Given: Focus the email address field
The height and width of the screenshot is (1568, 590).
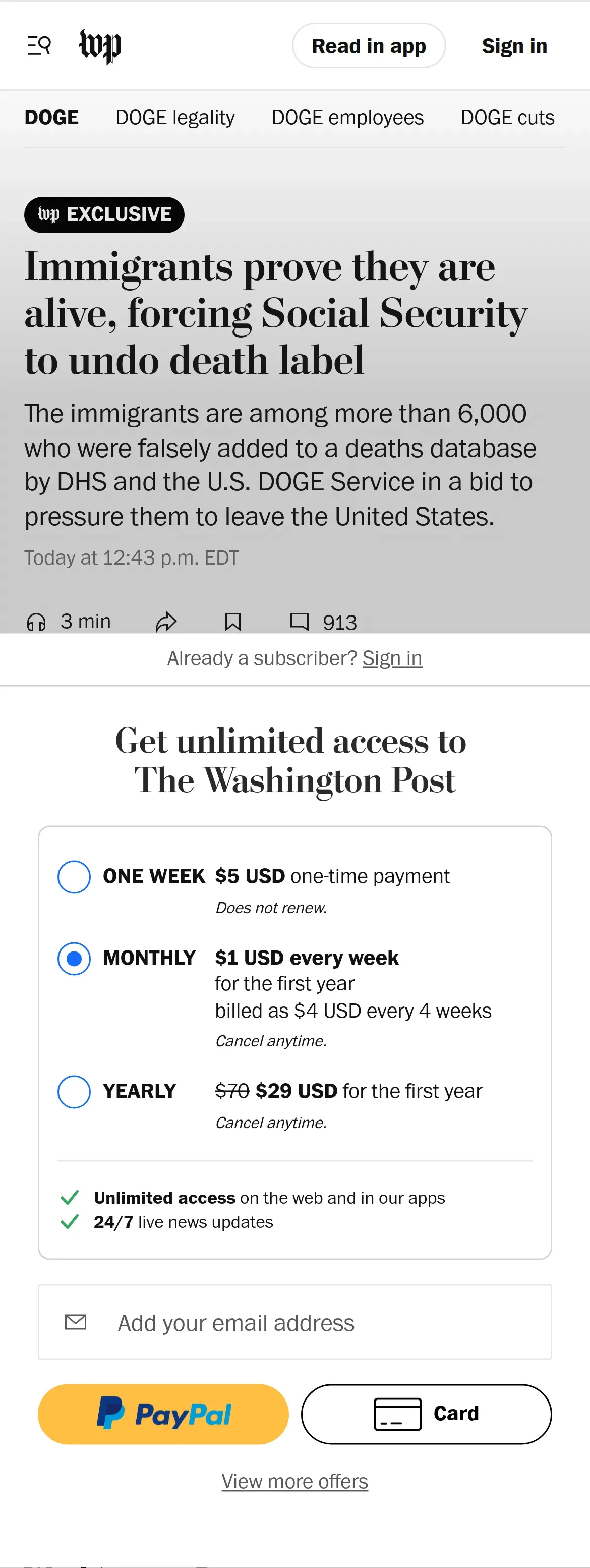Looking at the screenshot, I should click(x=295, y=1322).
